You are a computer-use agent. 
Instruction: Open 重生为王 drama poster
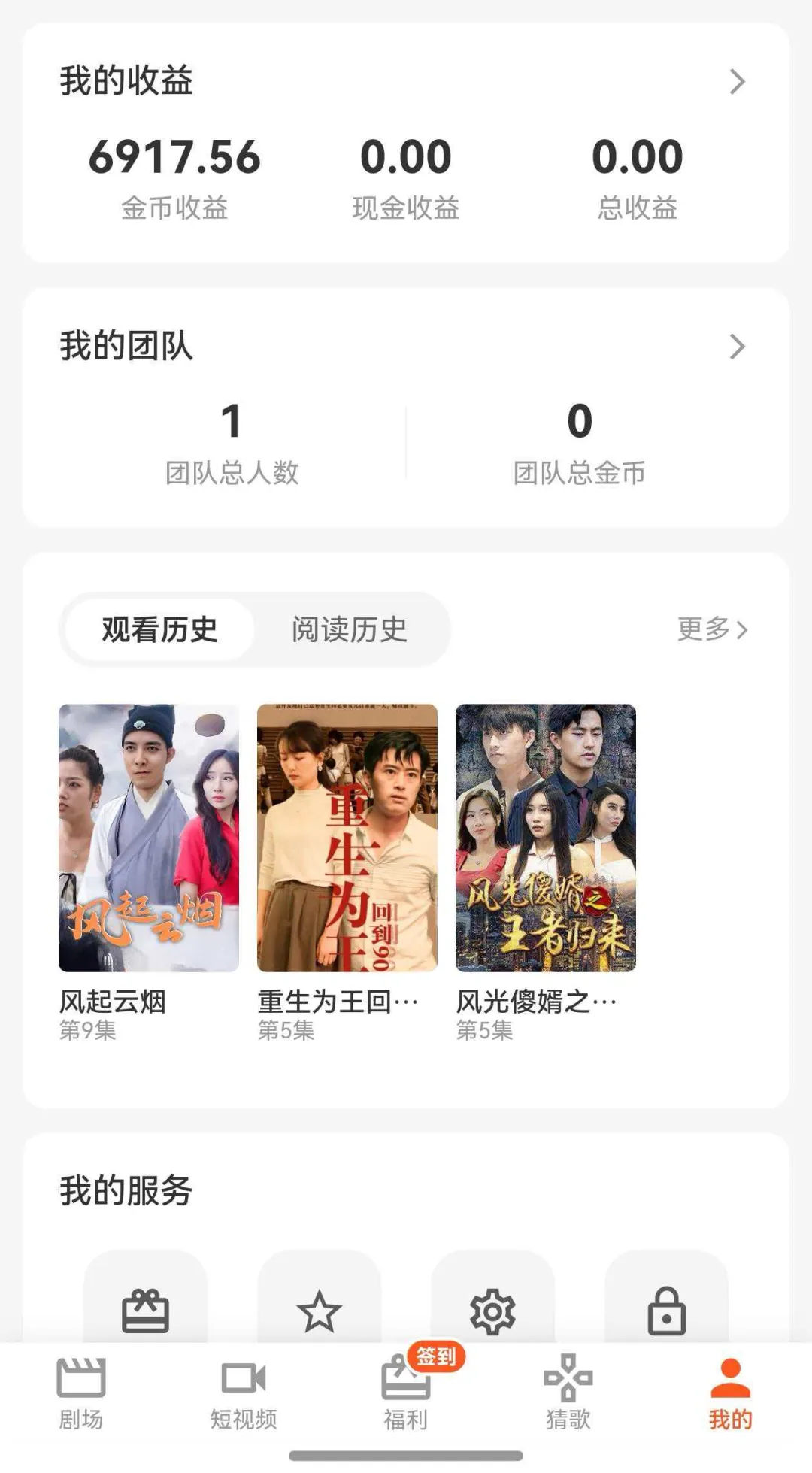tap(347, 838)
